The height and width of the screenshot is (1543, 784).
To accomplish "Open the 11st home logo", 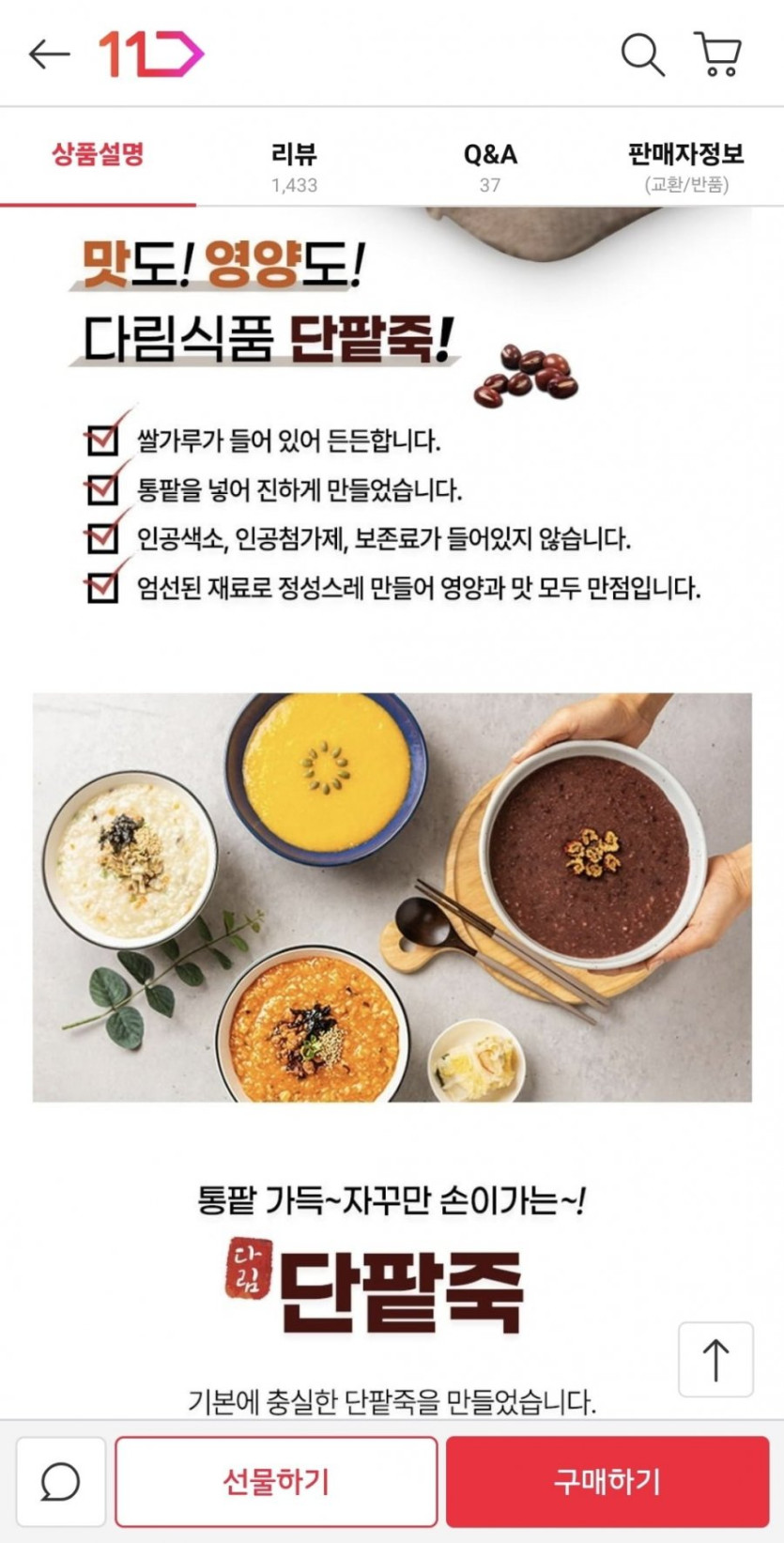I will tap(151, 54).
